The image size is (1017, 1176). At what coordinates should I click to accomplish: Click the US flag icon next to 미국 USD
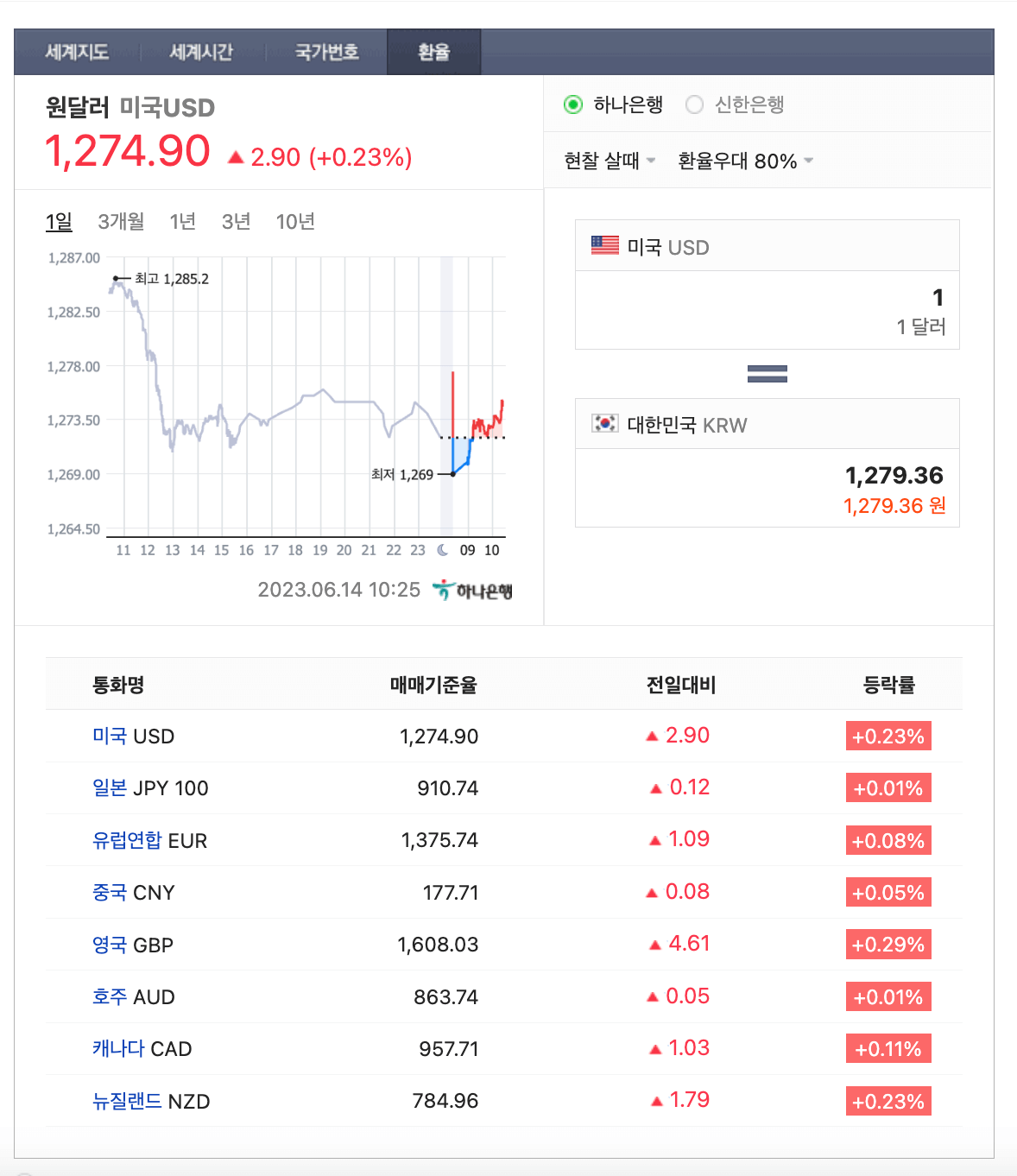tap(604, 246)
